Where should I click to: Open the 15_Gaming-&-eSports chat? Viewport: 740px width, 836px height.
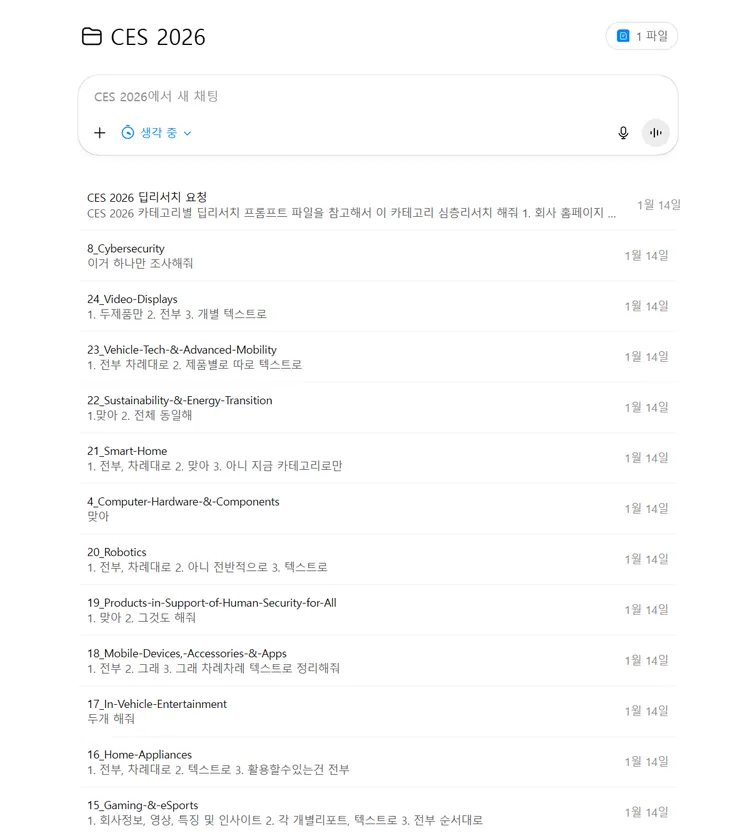(350, 812)
